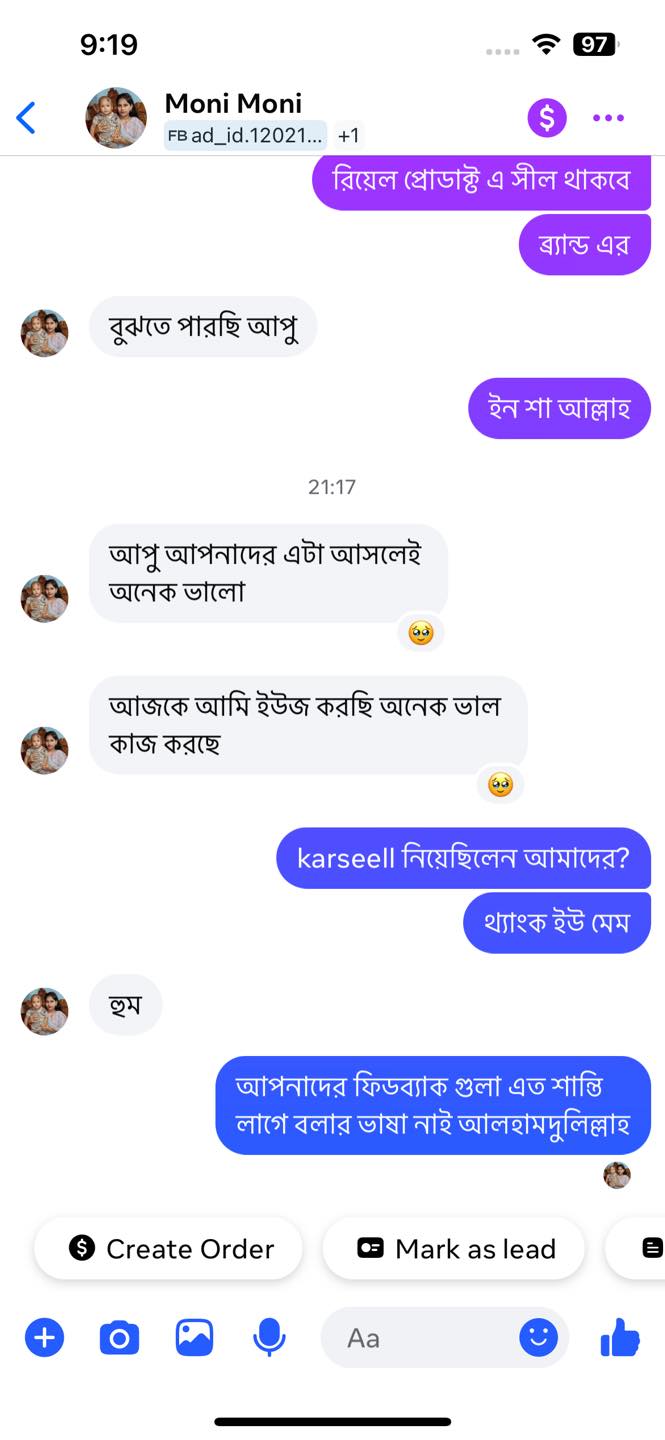Tap the purple dollar payment icon
Viewport: 665px width, 1440px height.
pos(547,118)
